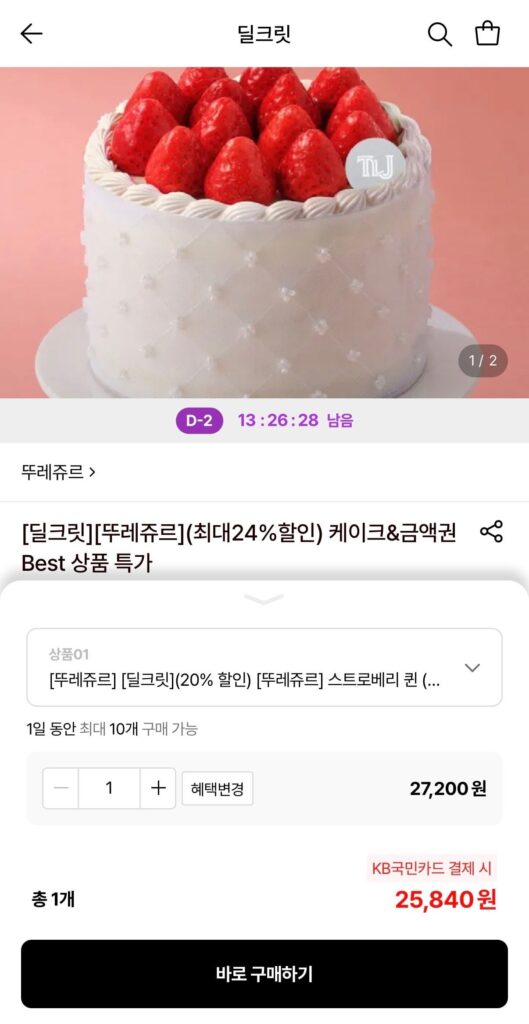Tap the 혜택변경 button

pyautogui.click(x=217, y=788)
